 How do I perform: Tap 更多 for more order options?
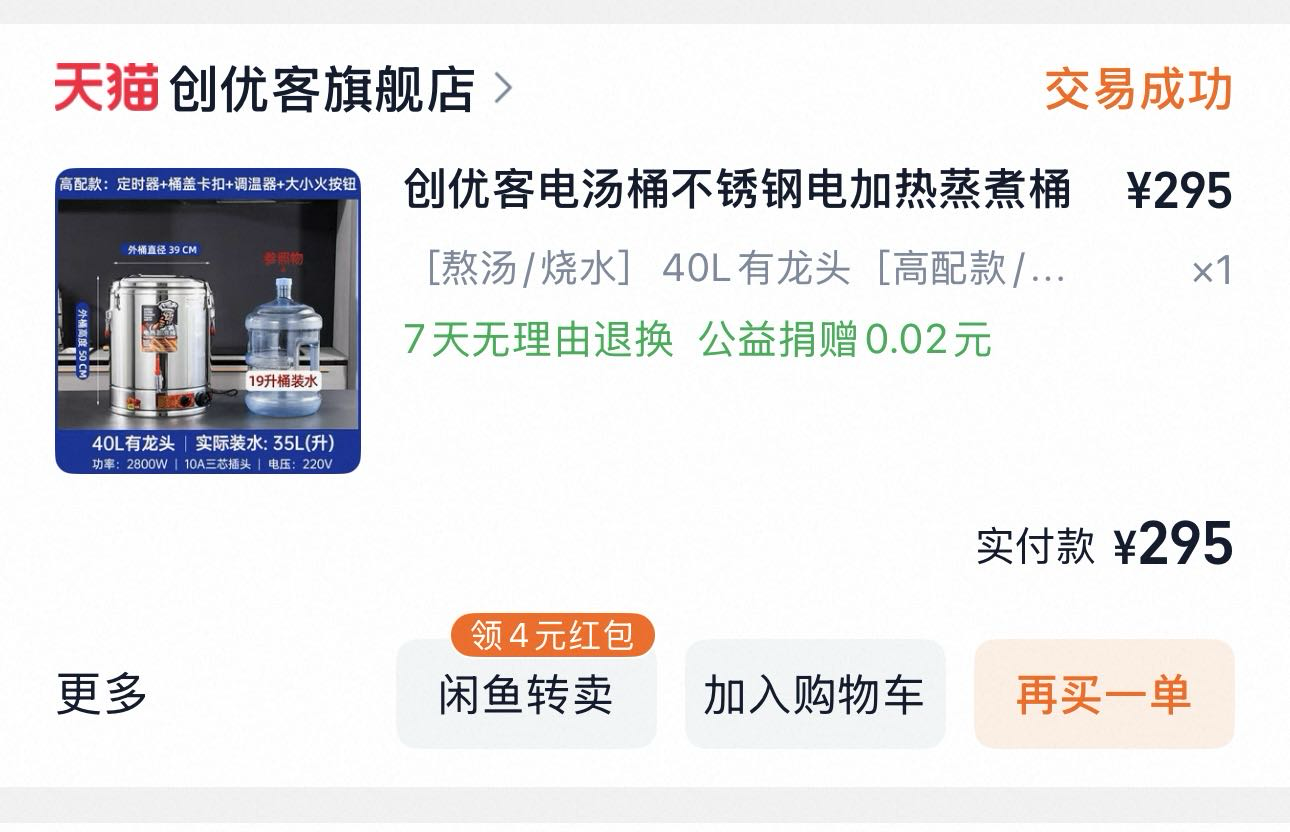[x=102, y=695]
